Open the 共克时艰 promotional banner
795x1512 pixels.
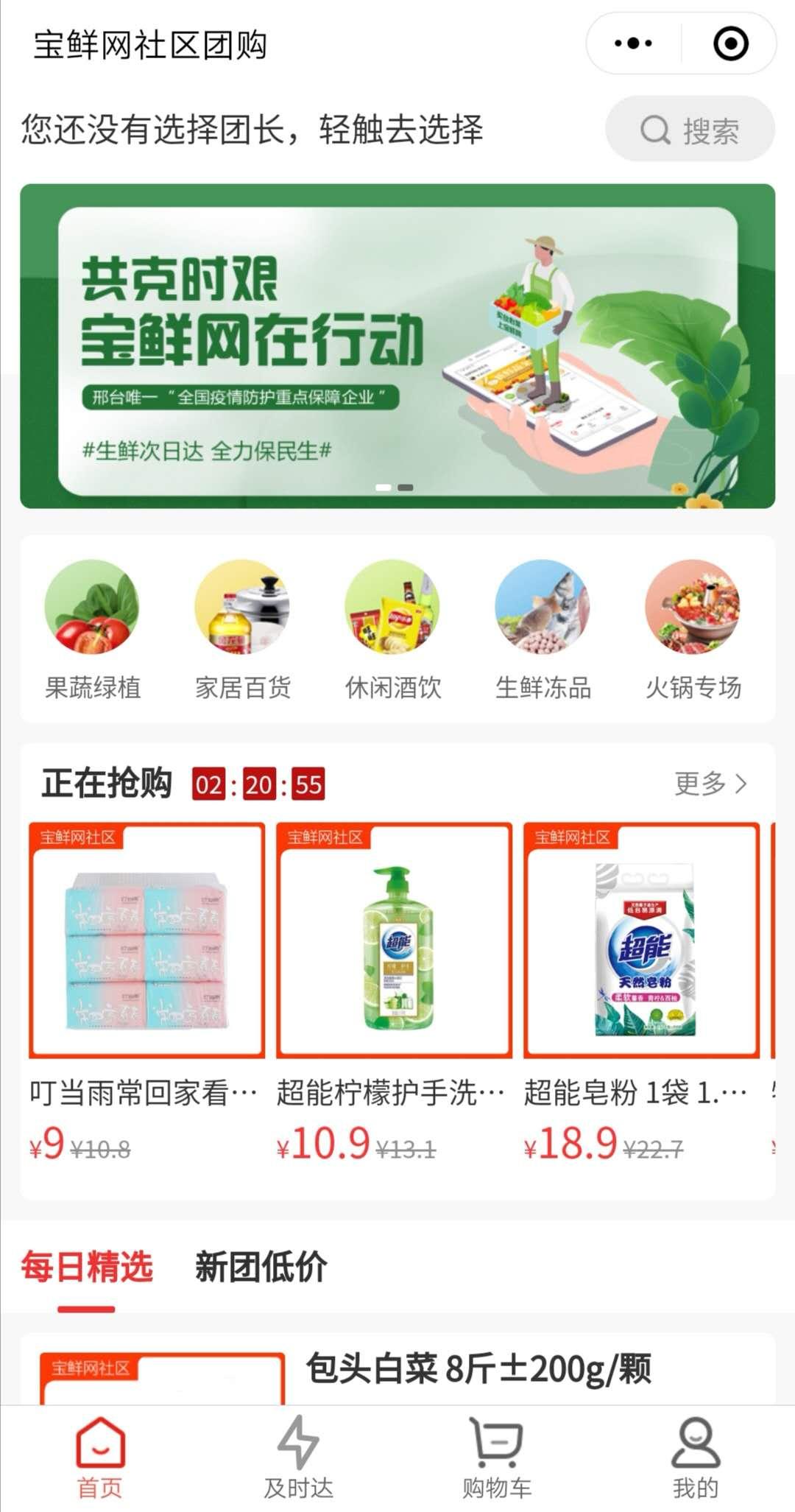pos(397,346)
